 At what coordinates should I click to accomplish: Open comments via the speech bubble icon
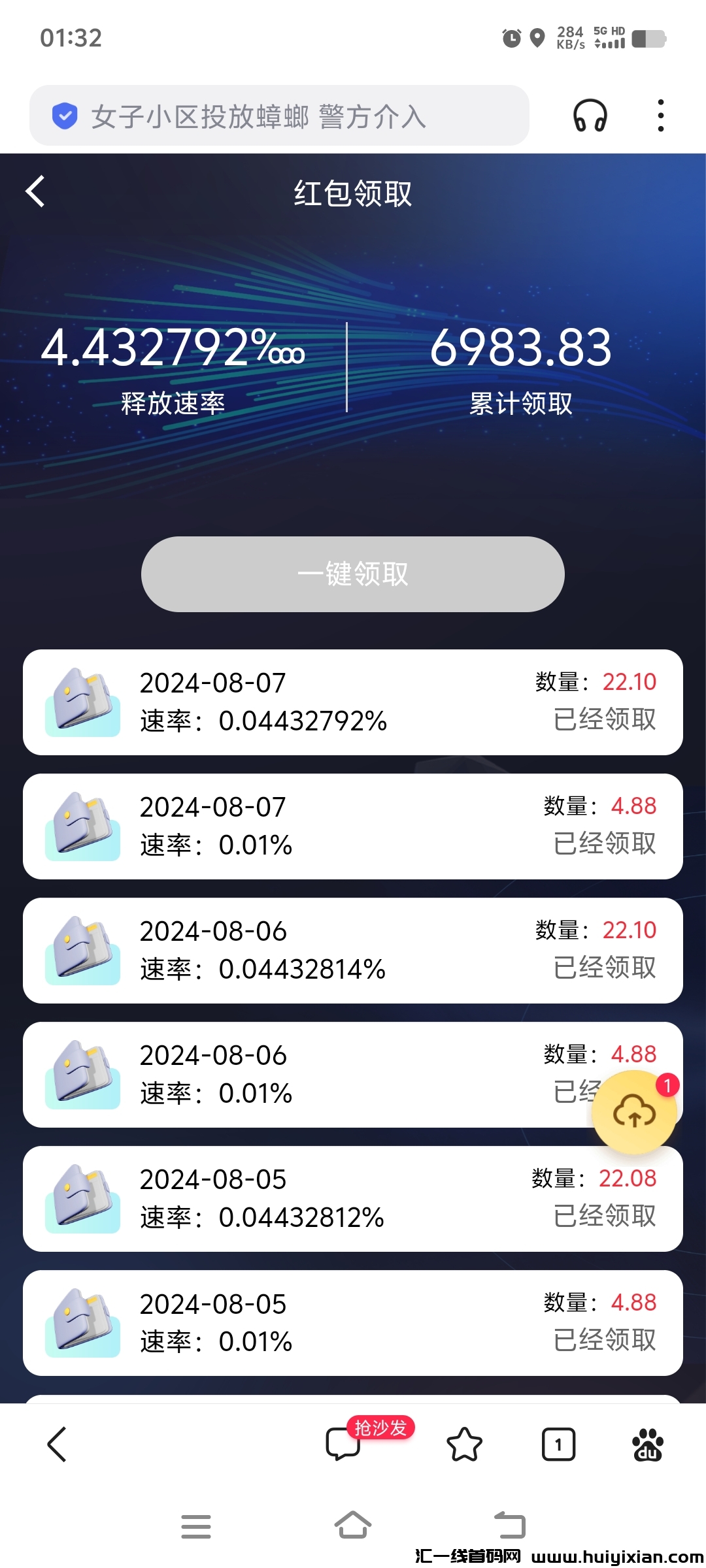(343, 1445)
